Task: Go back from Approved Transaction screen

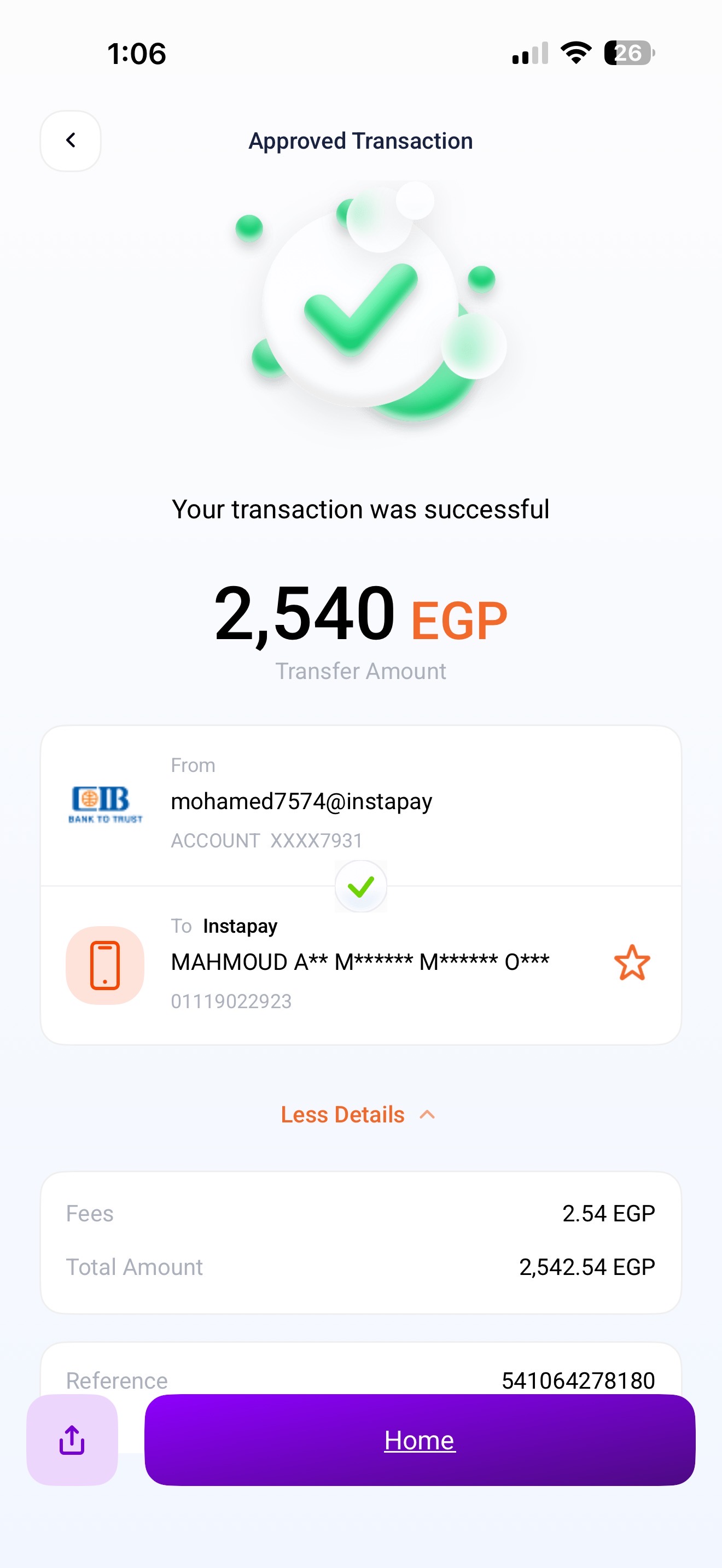Action: [x=71, y=141]
